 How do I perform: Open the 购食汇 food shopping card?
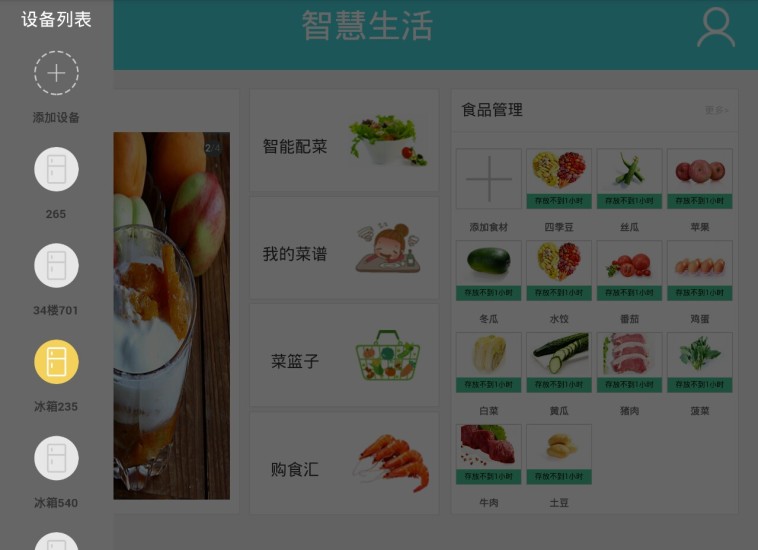point(344,465)
